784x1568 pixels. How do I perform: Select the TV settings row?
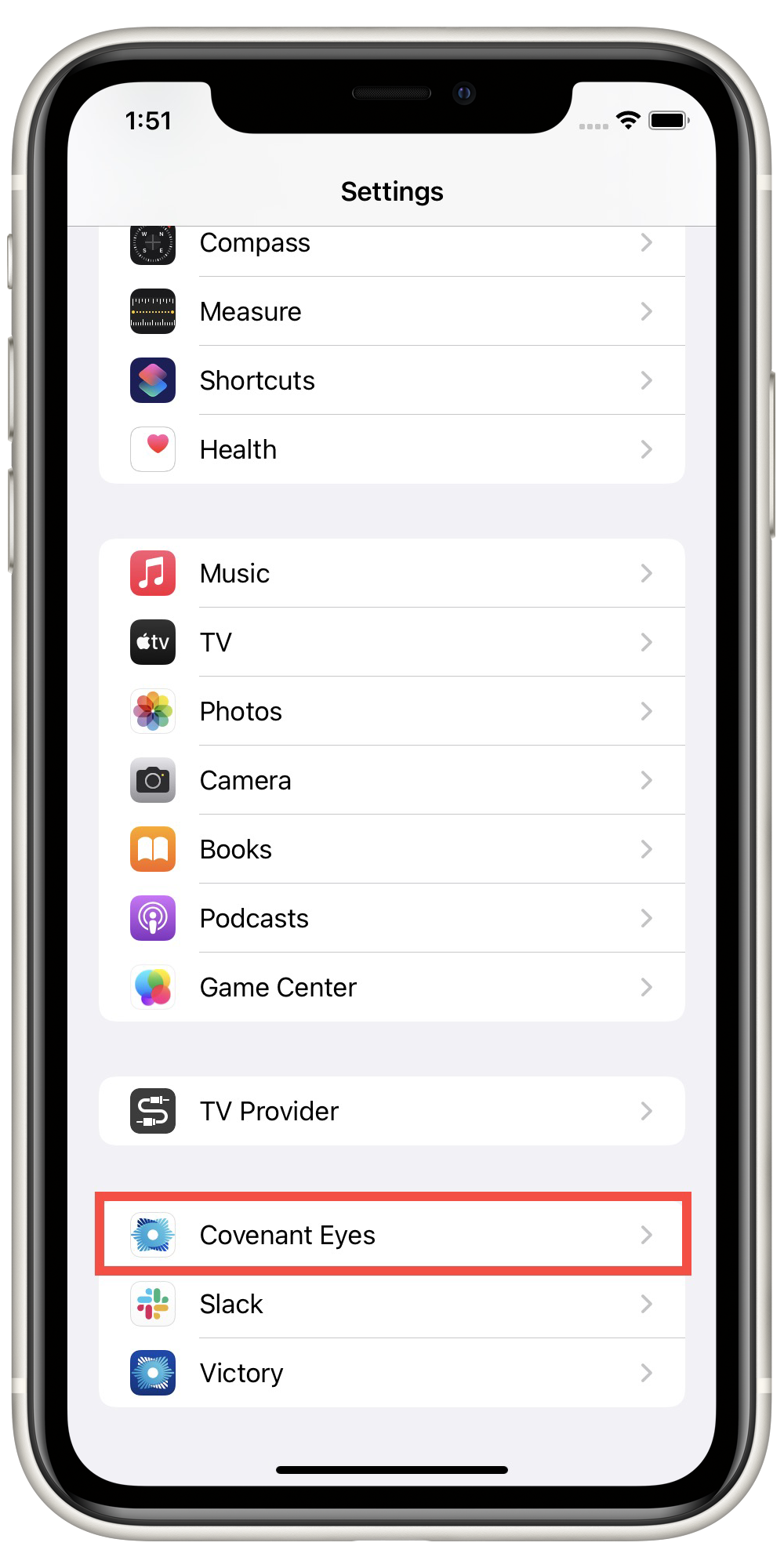pyautogui.click(x=392, y=642)
